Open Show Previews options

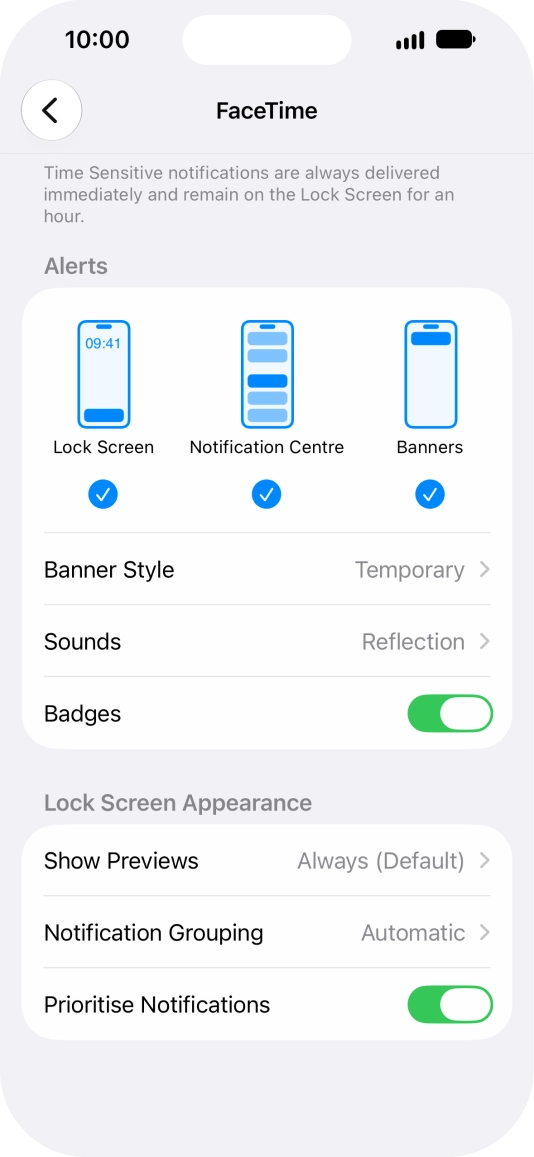pyautogui.click(x=267, y=860)
